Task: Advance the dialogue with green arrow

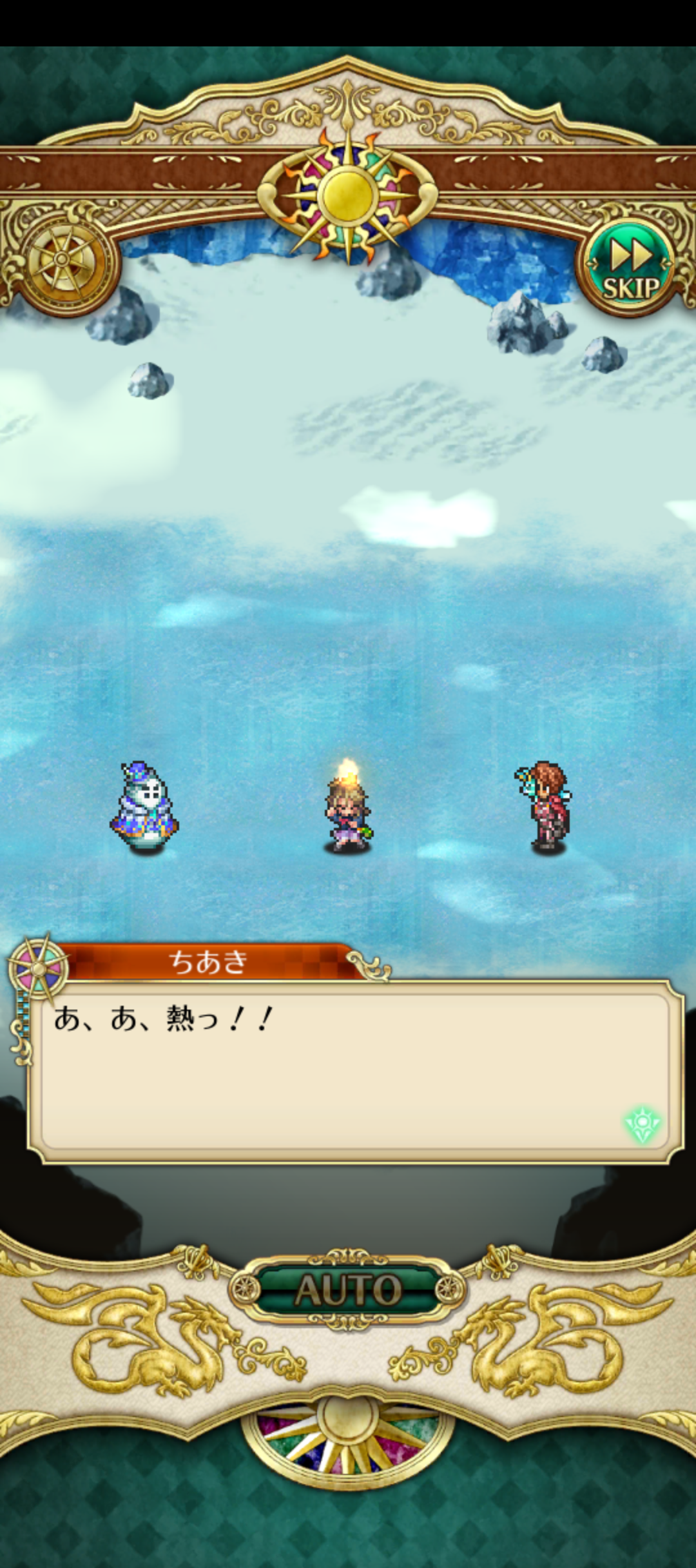Action: (x=643, y=1125)
